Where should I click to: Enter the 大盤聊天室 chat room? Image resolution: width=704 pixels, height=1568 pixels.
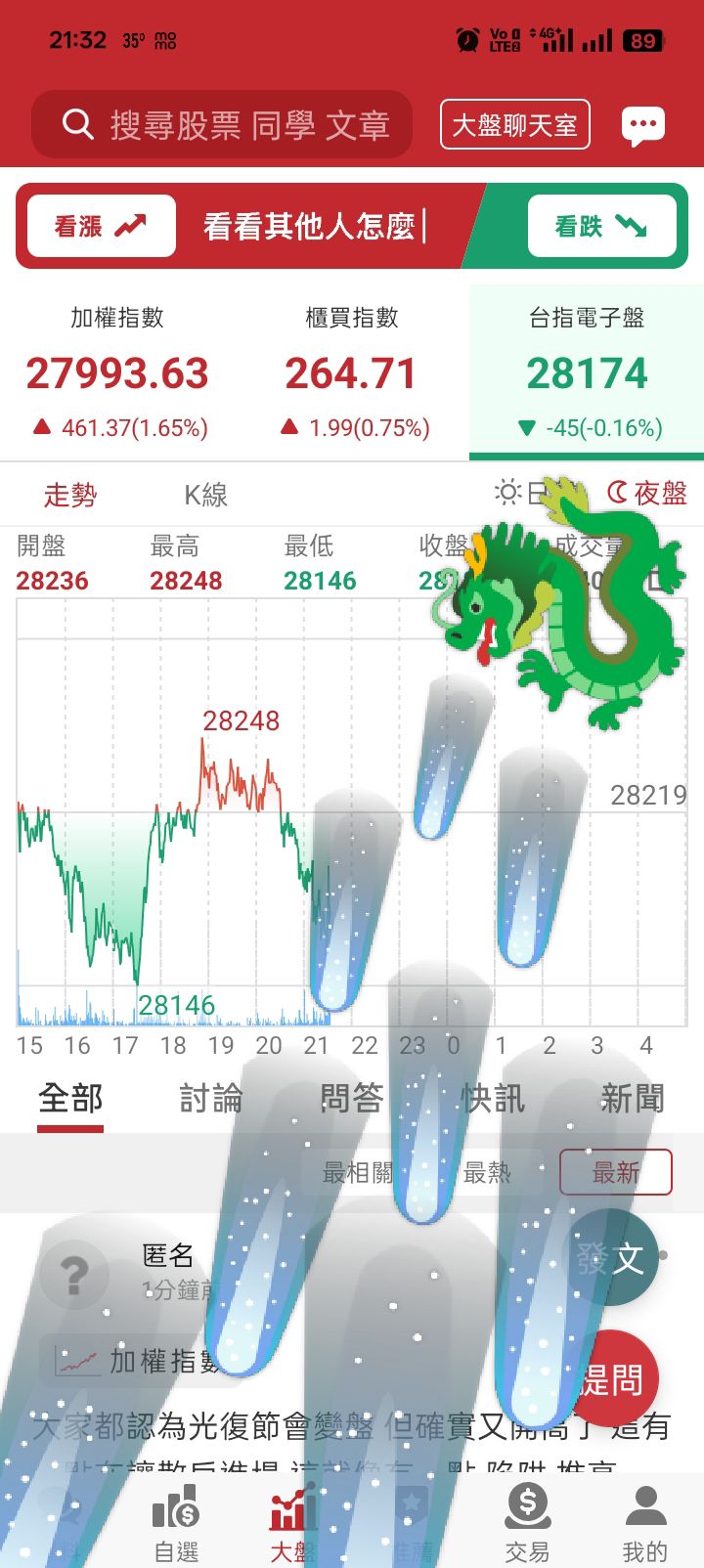tap(514, 124)
